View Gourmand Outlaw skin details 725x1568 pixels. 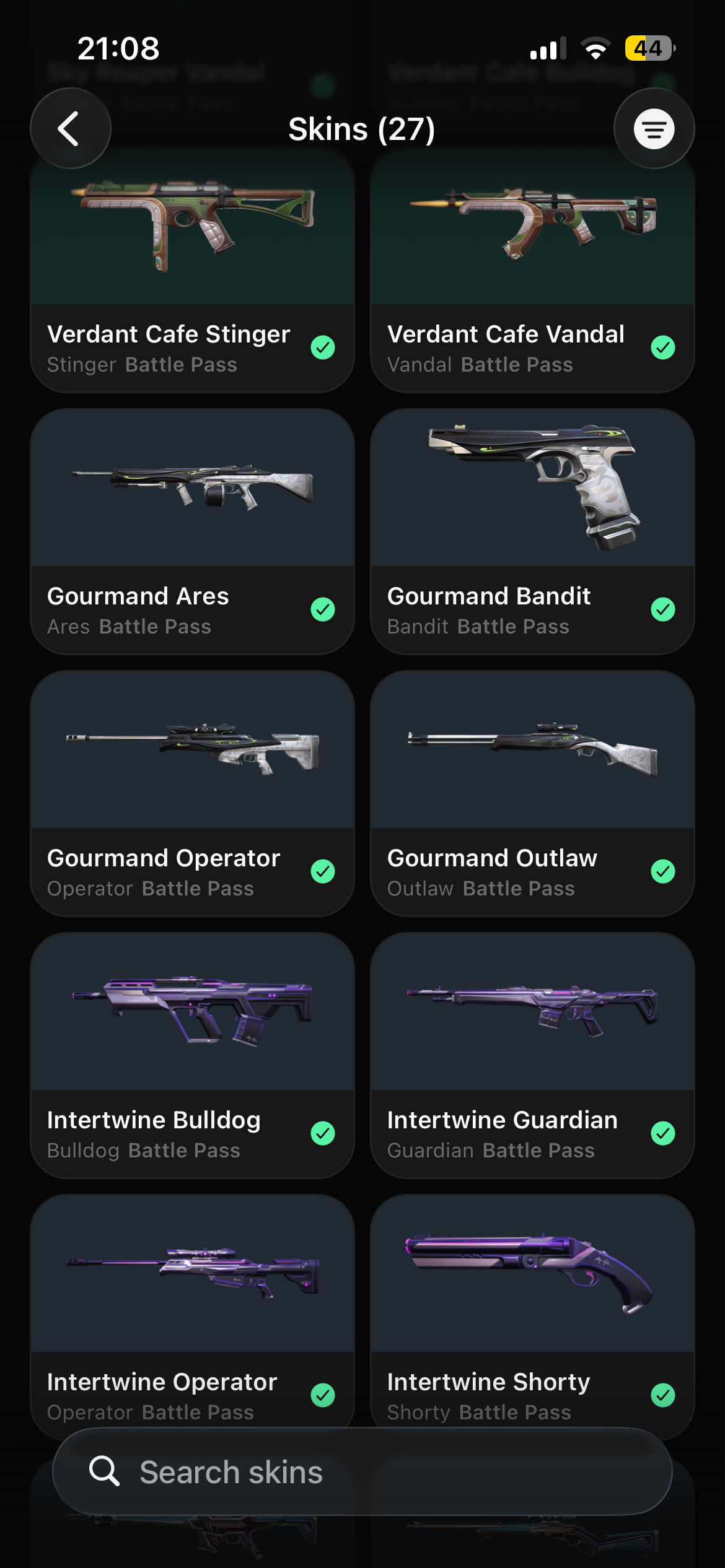point(532,793)
